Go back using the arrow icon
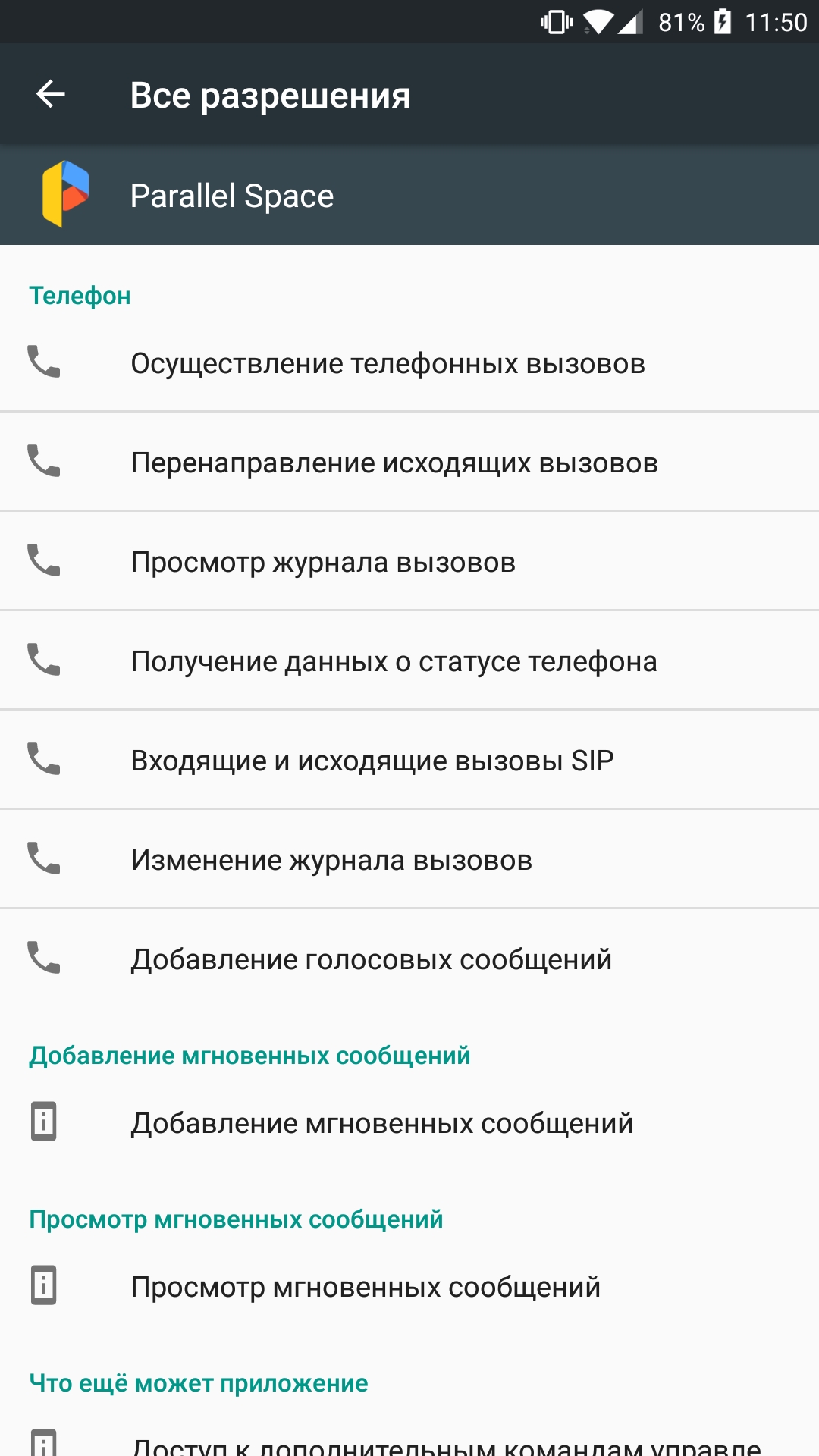 [51, 94]
